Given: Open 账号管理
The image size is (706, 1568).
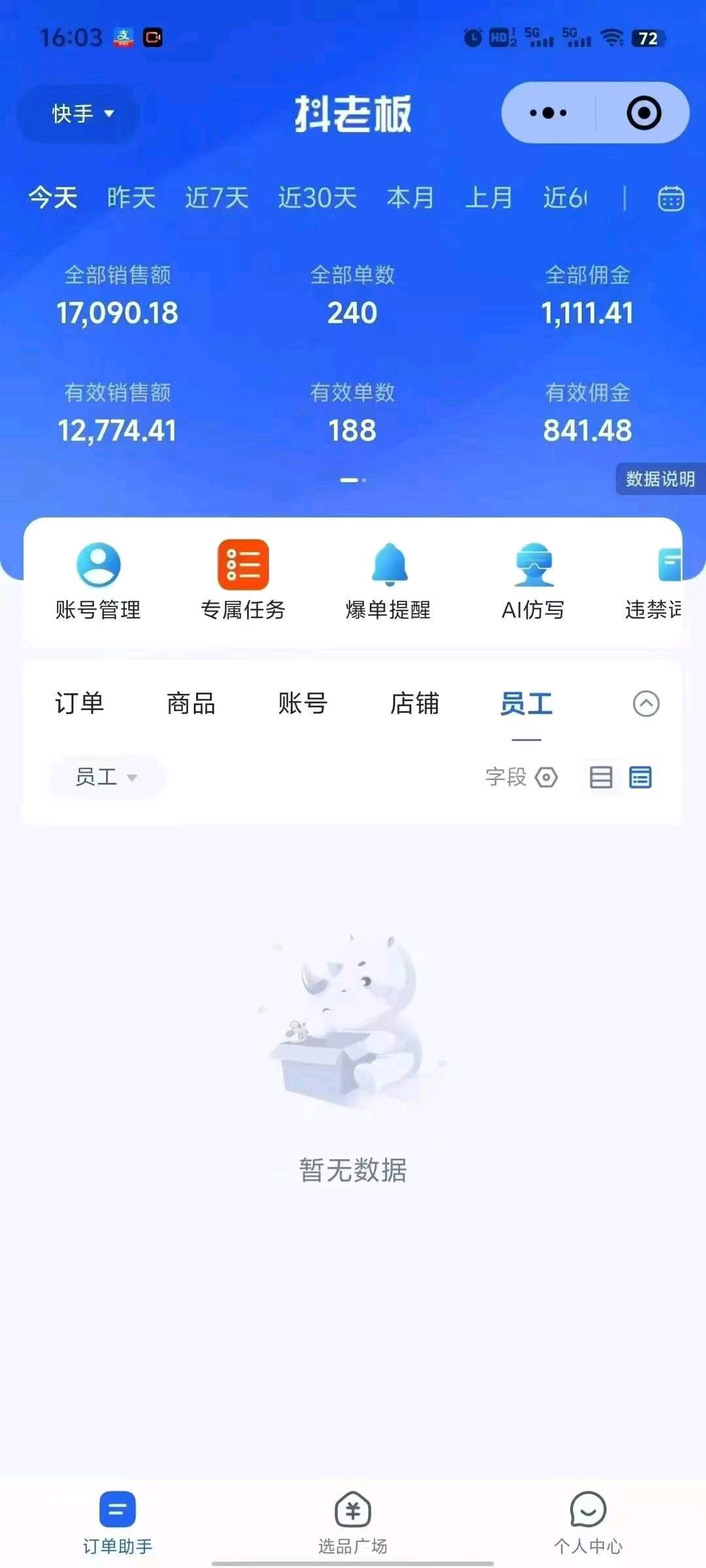Looking at the screenshot, I should (98, 581).
